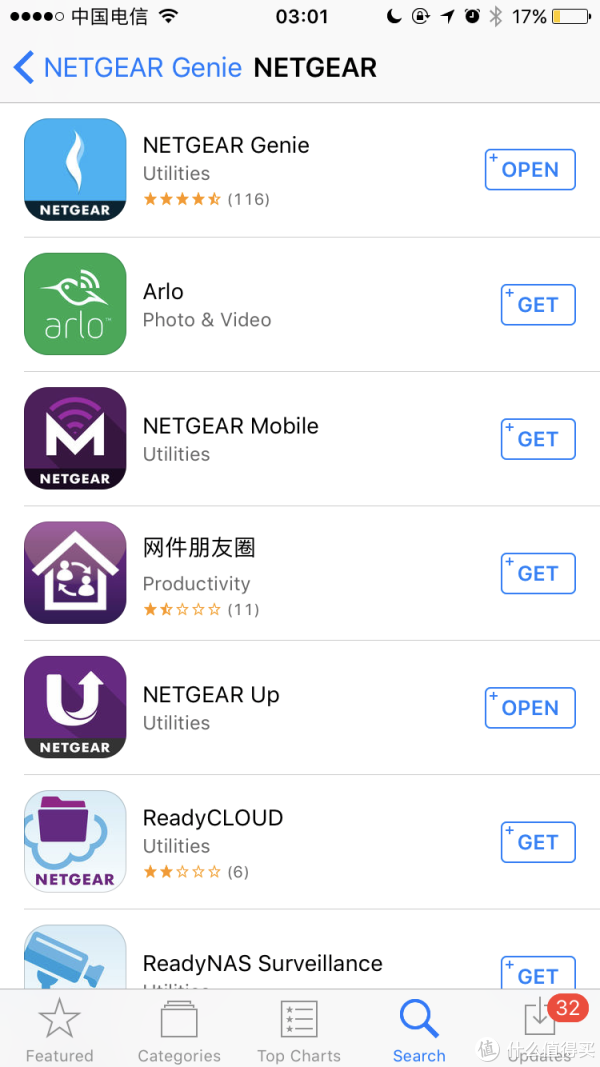Screen dimensions: 600x1067
Task: Get the 网件朋友圈 app
Action: (x=538, y=574)
